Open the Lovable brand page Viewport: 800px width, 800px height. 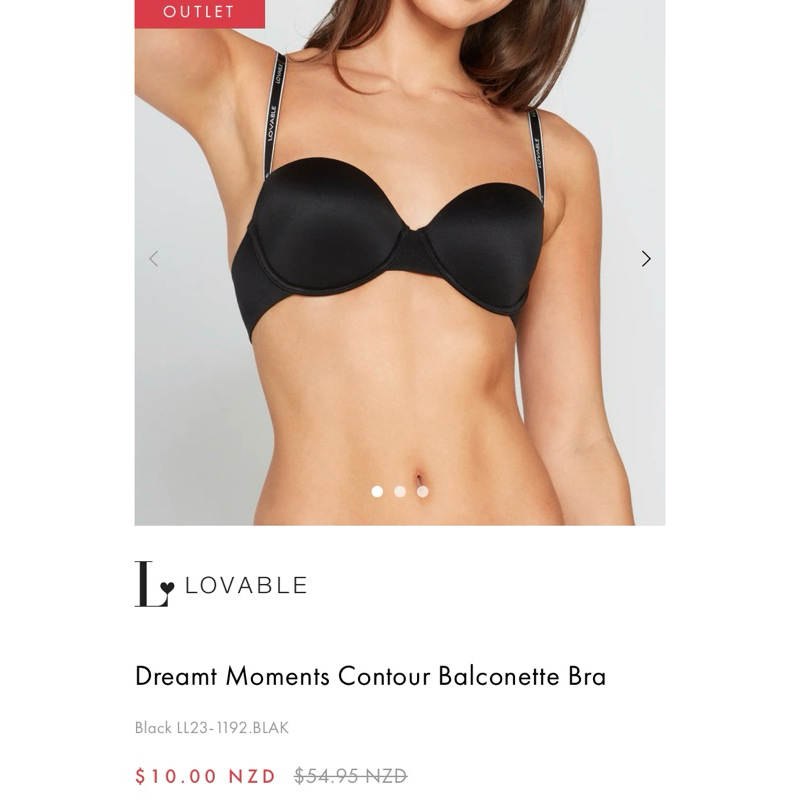[x=221, y=584]
